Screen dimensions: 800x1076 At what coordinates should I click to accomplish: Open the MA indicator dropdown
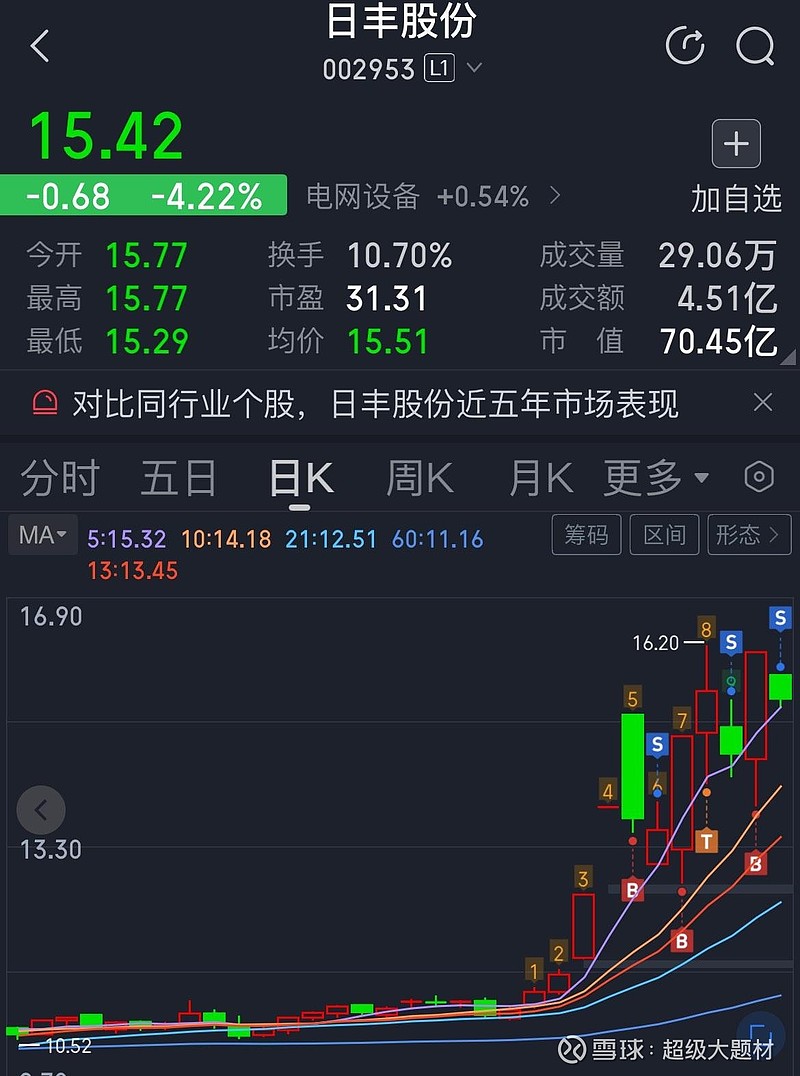click(x=43, y=535)
